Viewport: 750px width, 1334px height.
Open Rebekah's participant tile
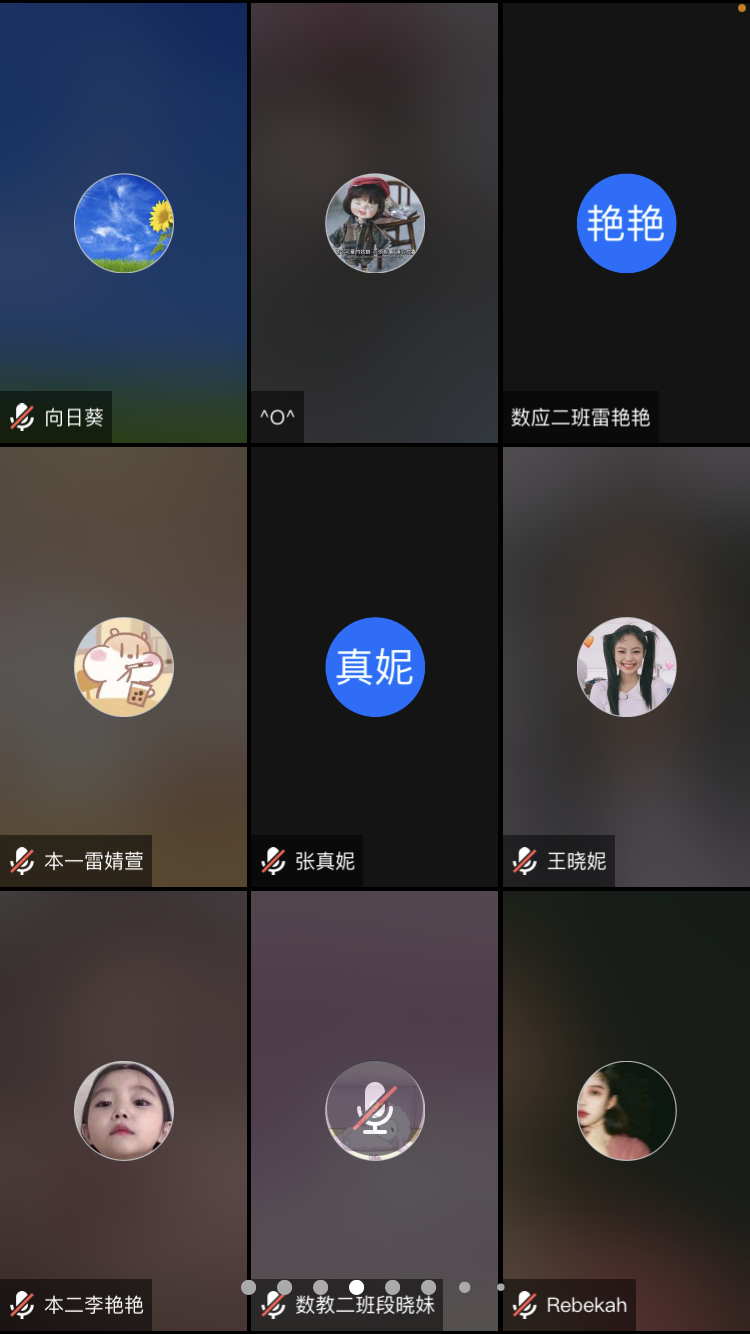[626, 1110]
